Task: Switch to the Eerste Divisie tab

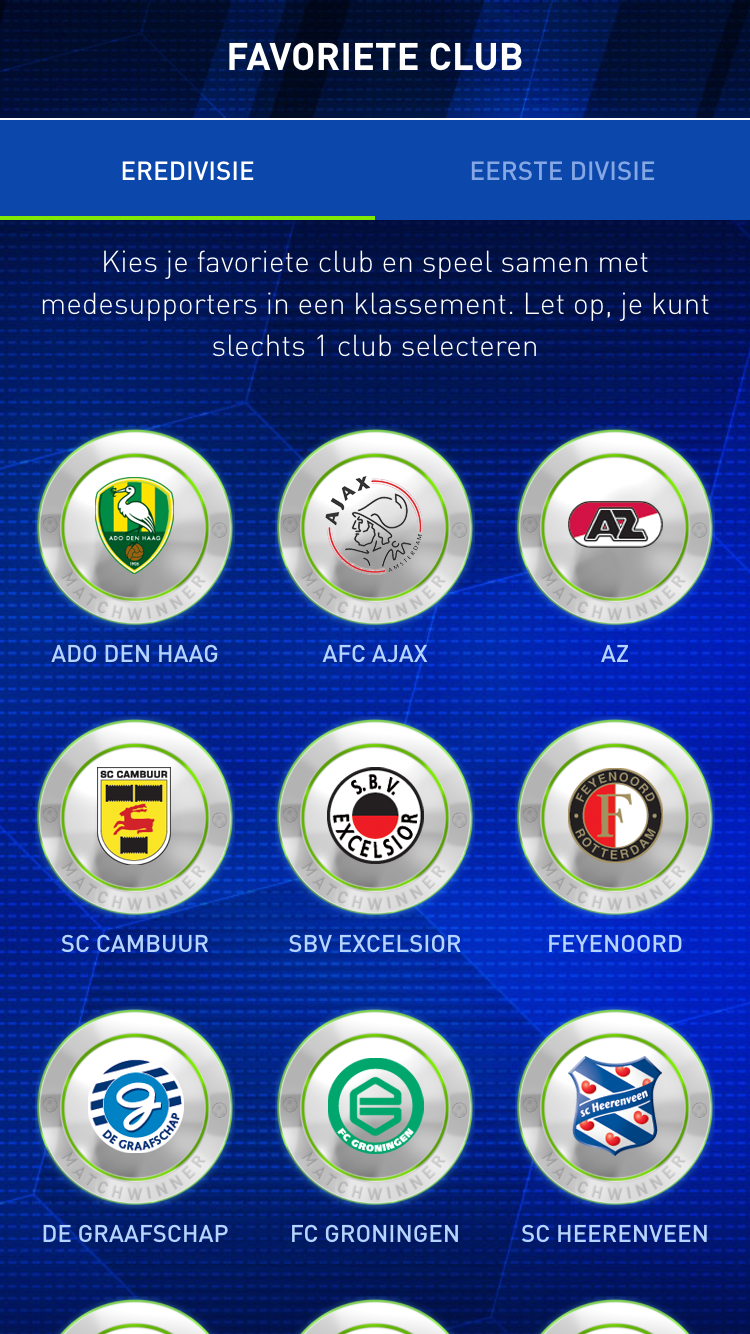Action: click(x=562, y=171)
